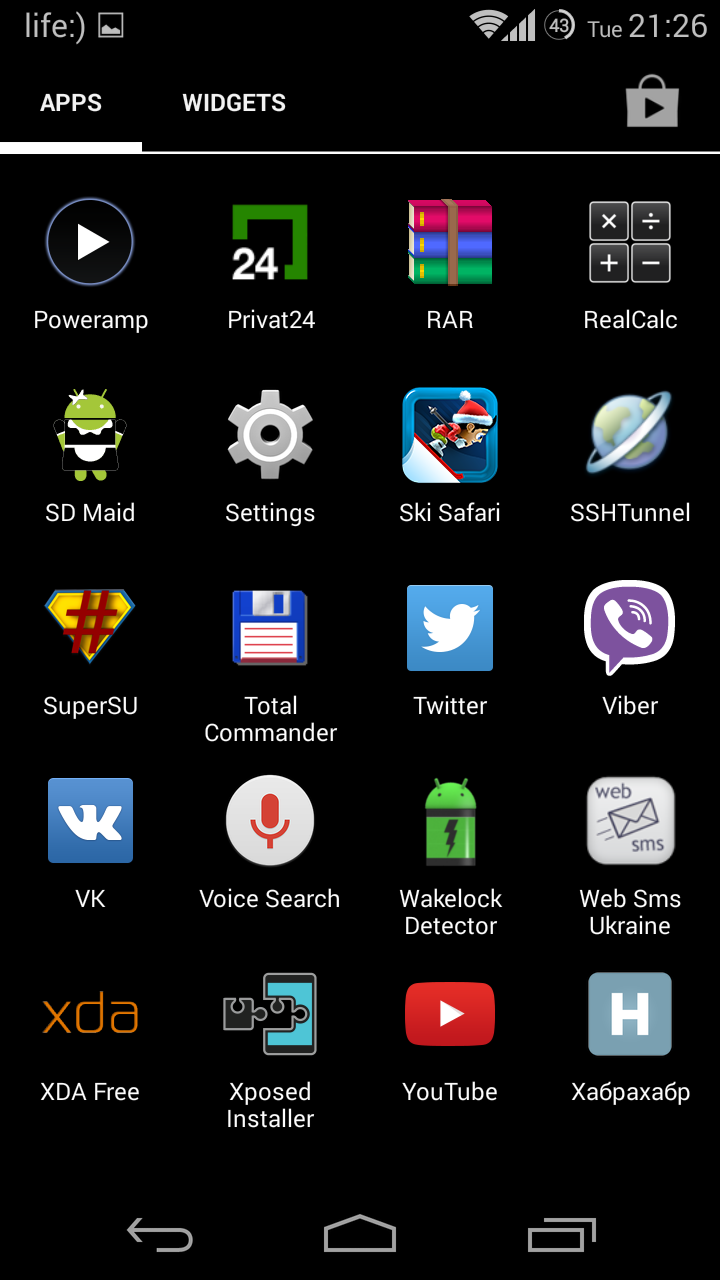The height and width of the screenshot is (1280, 720).
Task: Go to the home screen
Action: (360, 1235)
